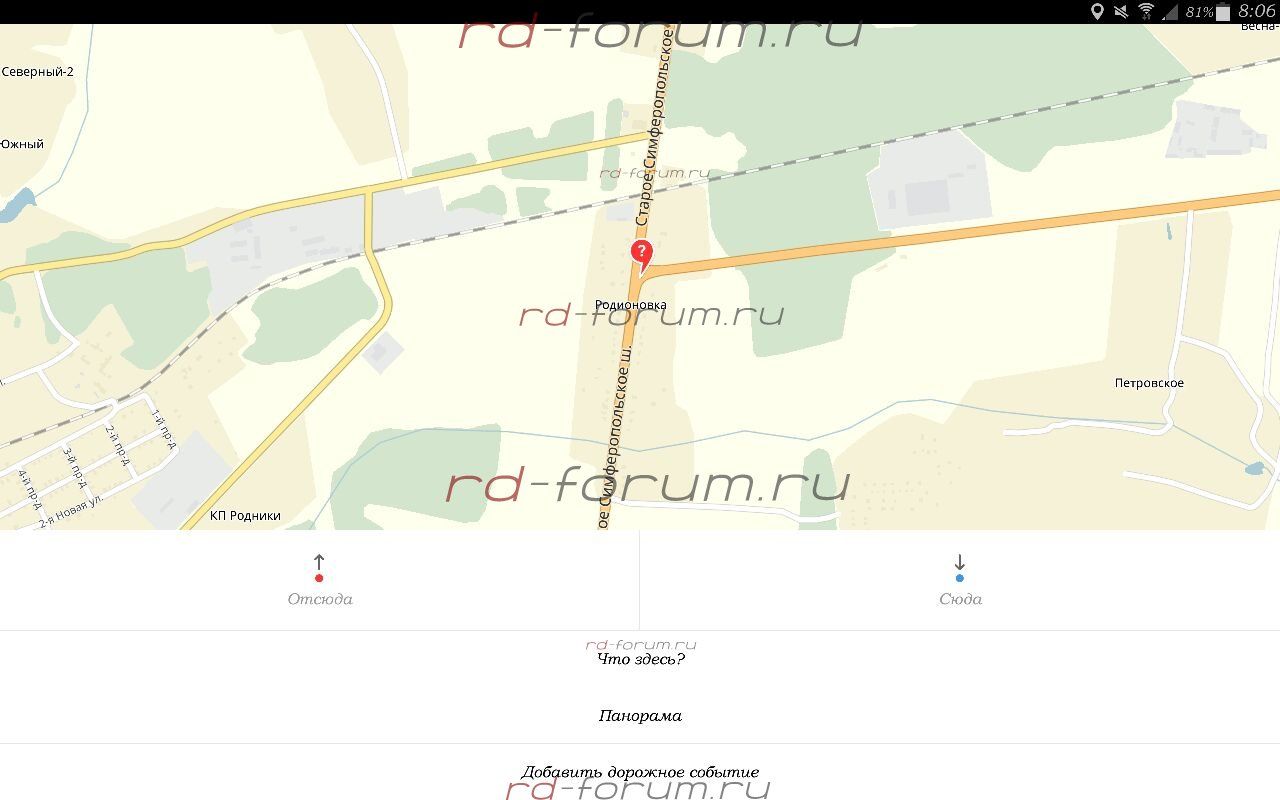Choose 'Добавить дорожное событие'
Image resolution: width=1280 pixels, height=800 pixels.
coord(640,772)
